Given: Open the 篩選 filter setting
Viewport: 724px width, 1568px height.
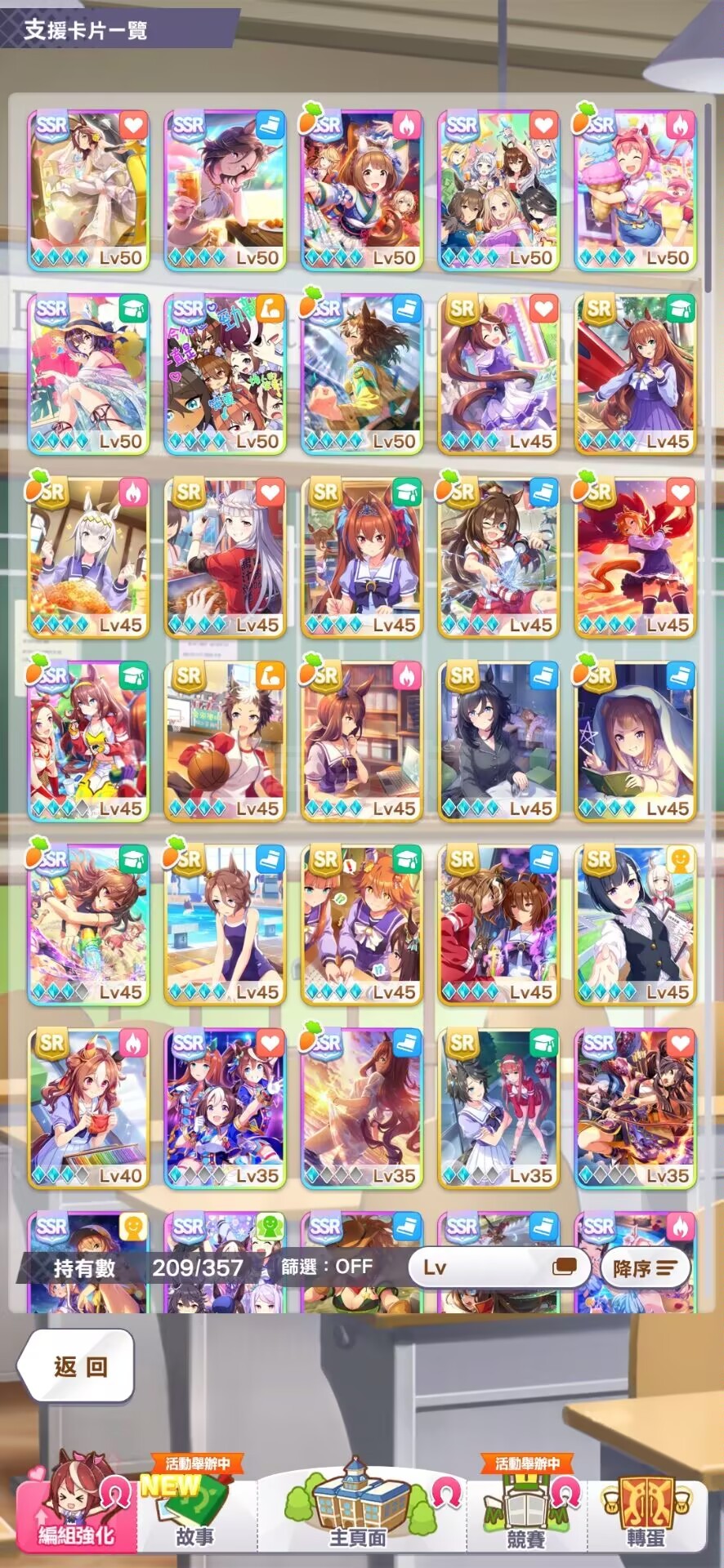Looking at the screenshot, I should (x=327, y=1267).
